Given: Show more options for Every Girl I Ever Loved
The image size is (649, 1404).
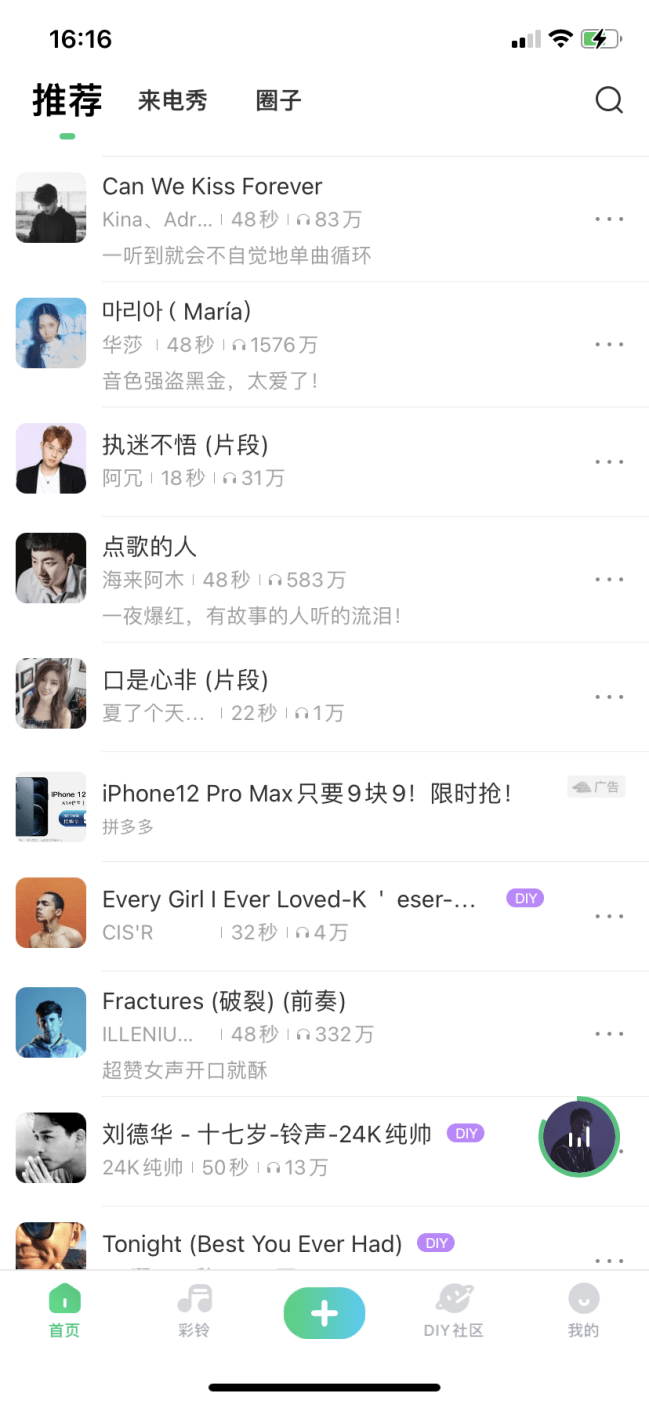Looking at the screenshot, I should tap(609, 917).
